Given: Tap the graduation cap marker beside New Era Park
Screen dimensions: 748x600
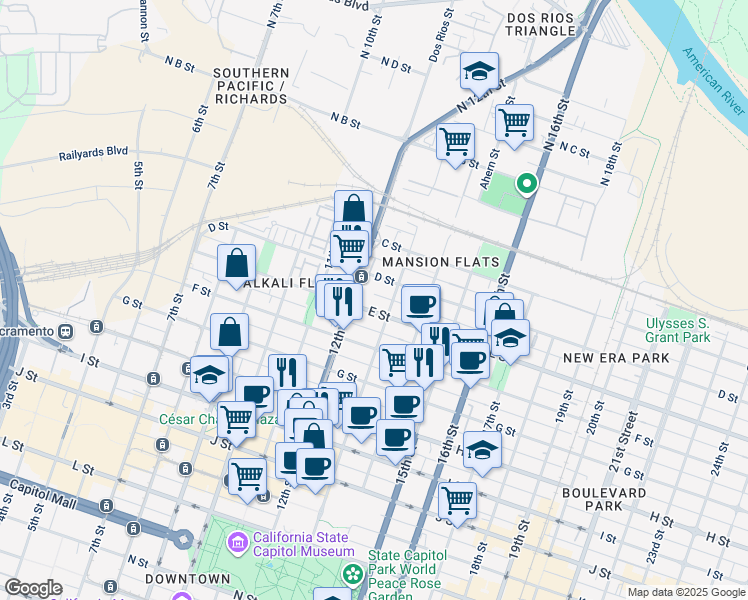Looking at the screenshot, I should click(x=510, y=339).
